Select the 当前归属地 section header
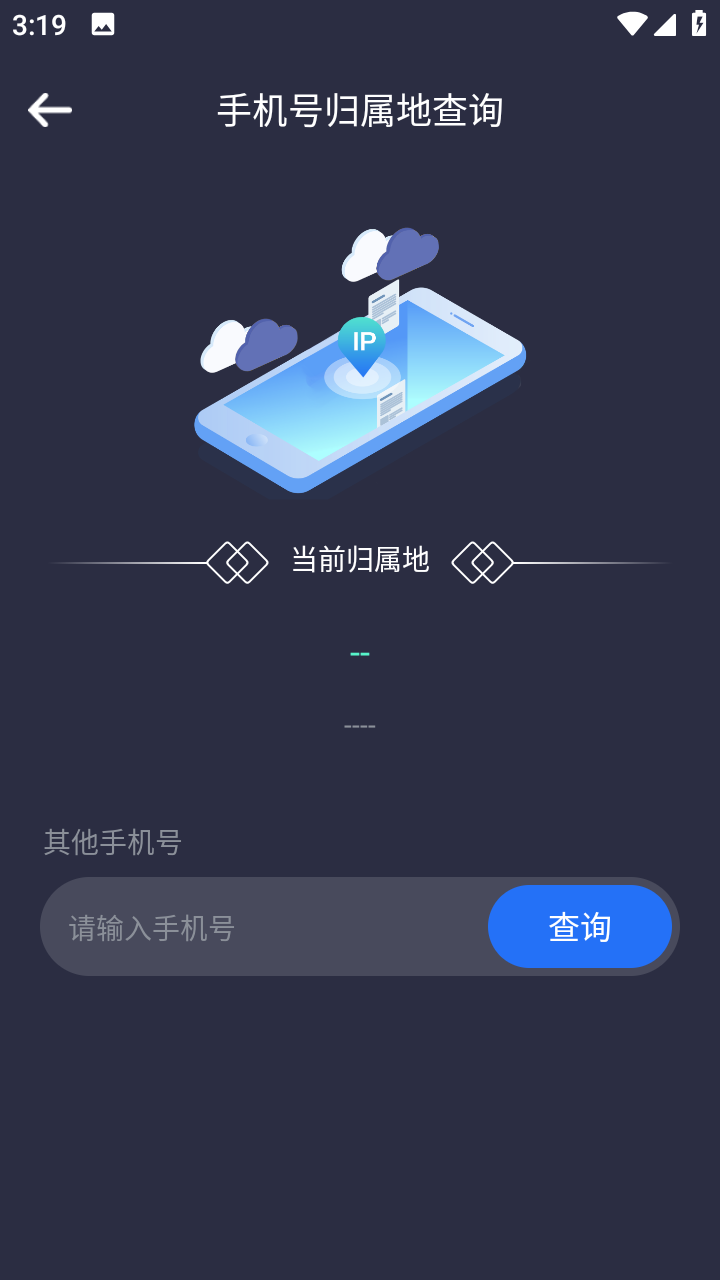Viewport: 720px width, 1280px height. [x=358, y=561]
